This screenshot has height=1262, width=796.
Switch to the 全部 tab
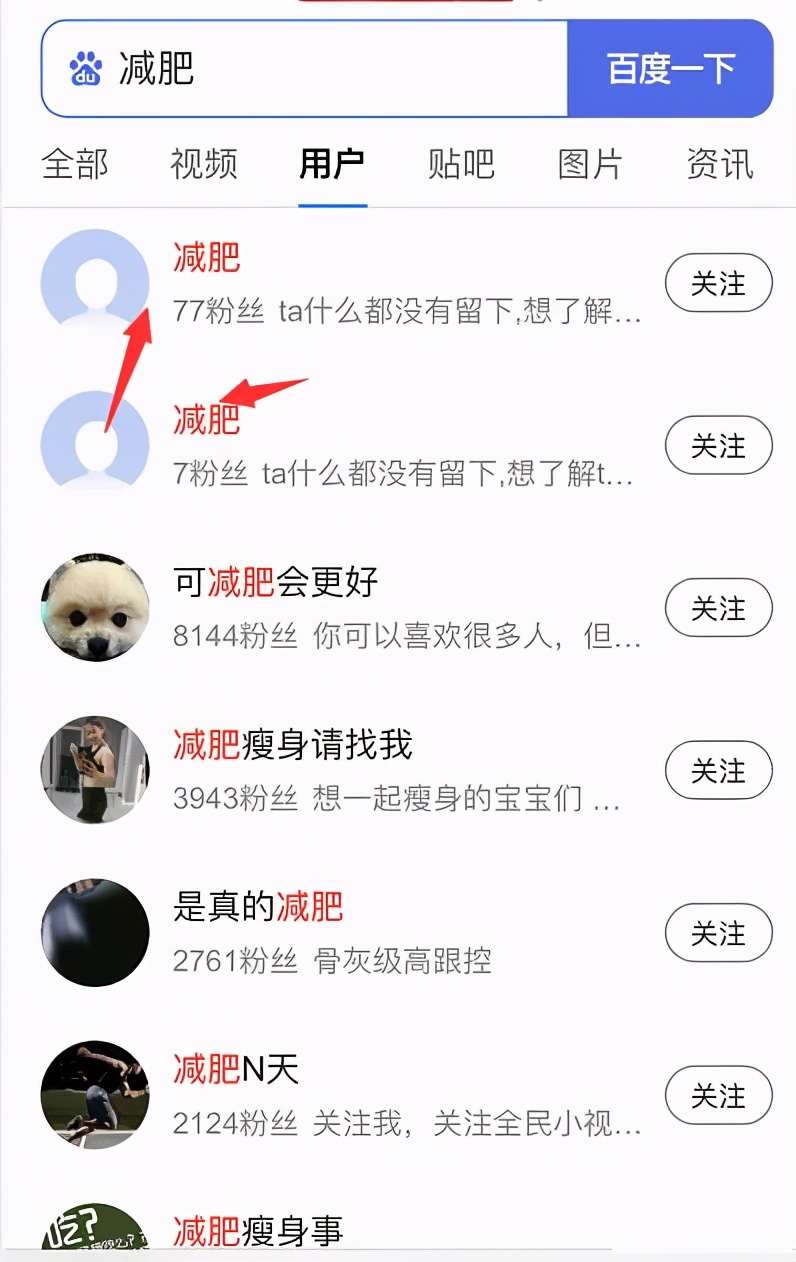tap(74, 165)
